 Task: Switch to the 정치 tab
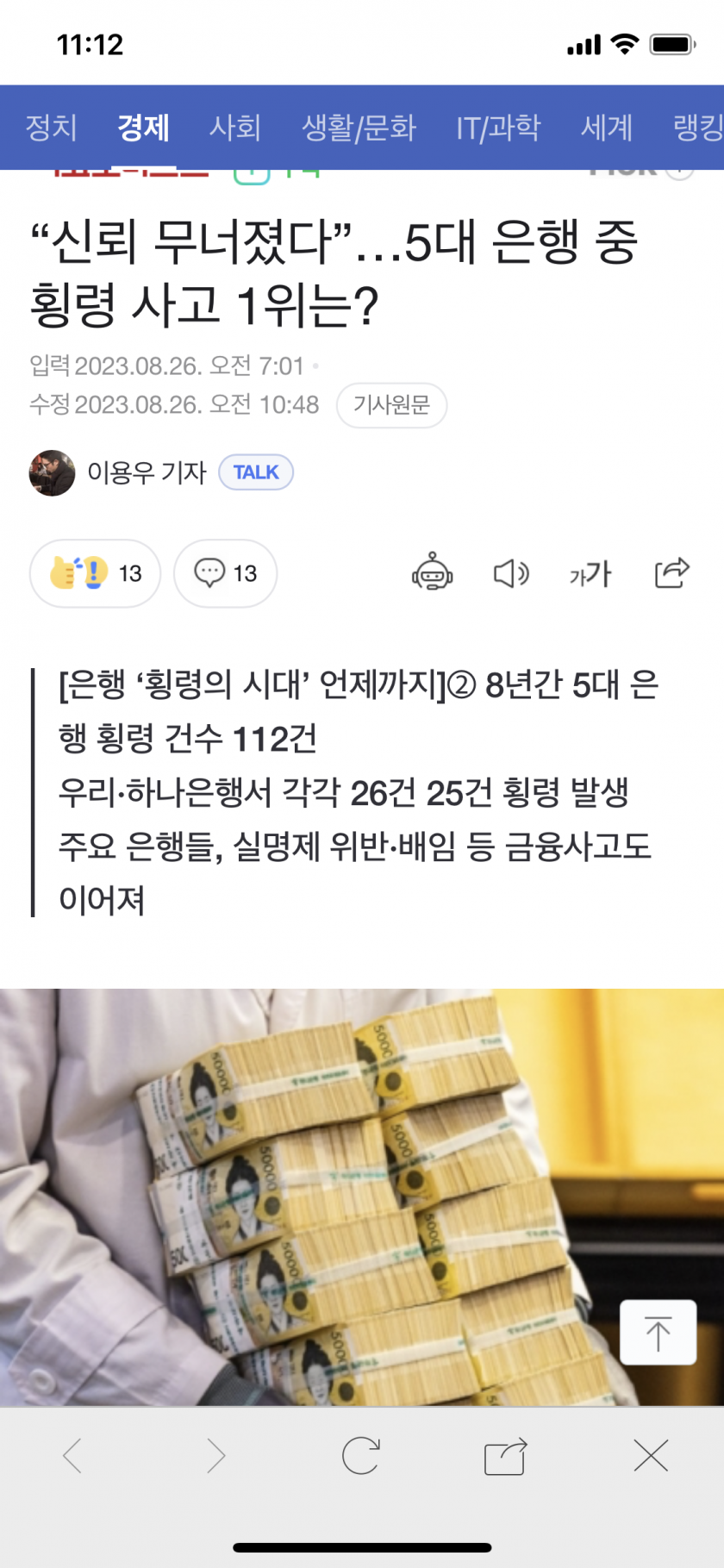tap(52, 128)
